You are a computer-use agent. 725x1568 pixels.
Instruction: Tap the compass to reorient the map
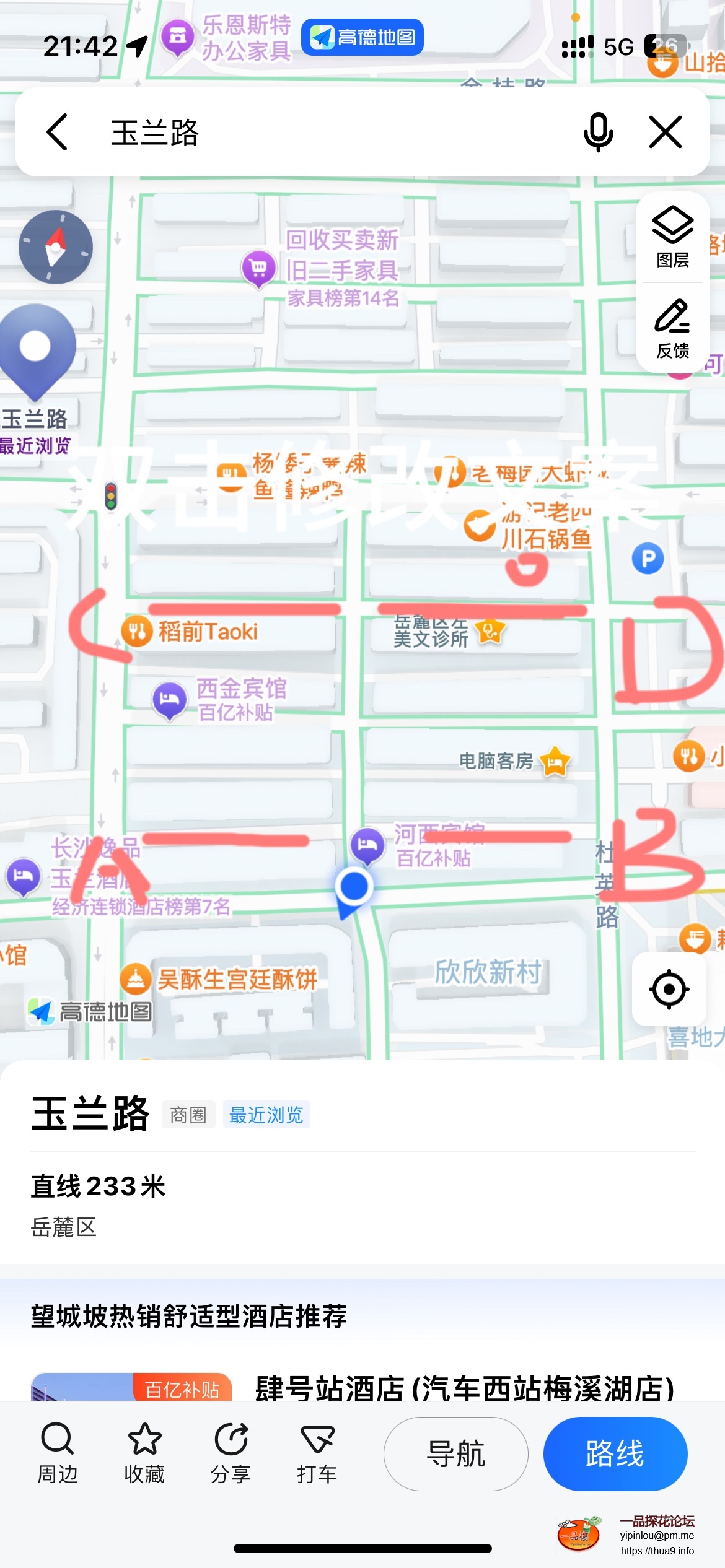[56, 247]
